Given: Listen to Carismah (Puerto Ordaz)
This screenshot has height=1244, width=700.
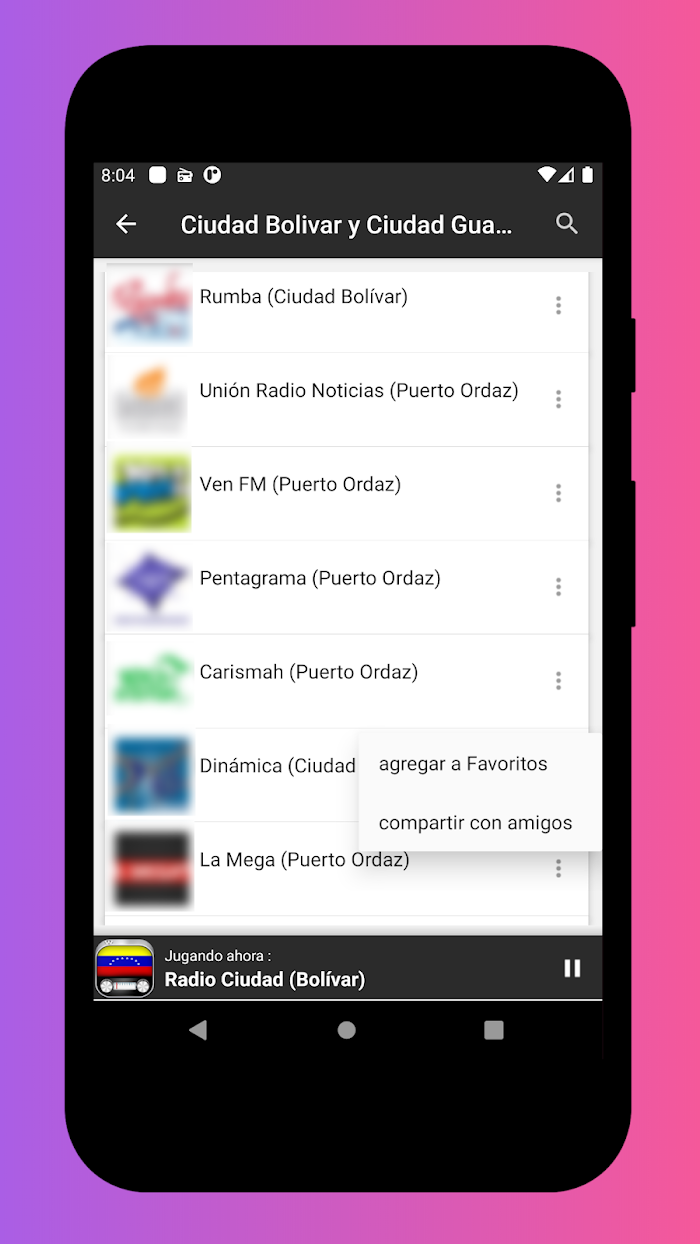Looking at the screenshot, I should [x=308, y=672].
